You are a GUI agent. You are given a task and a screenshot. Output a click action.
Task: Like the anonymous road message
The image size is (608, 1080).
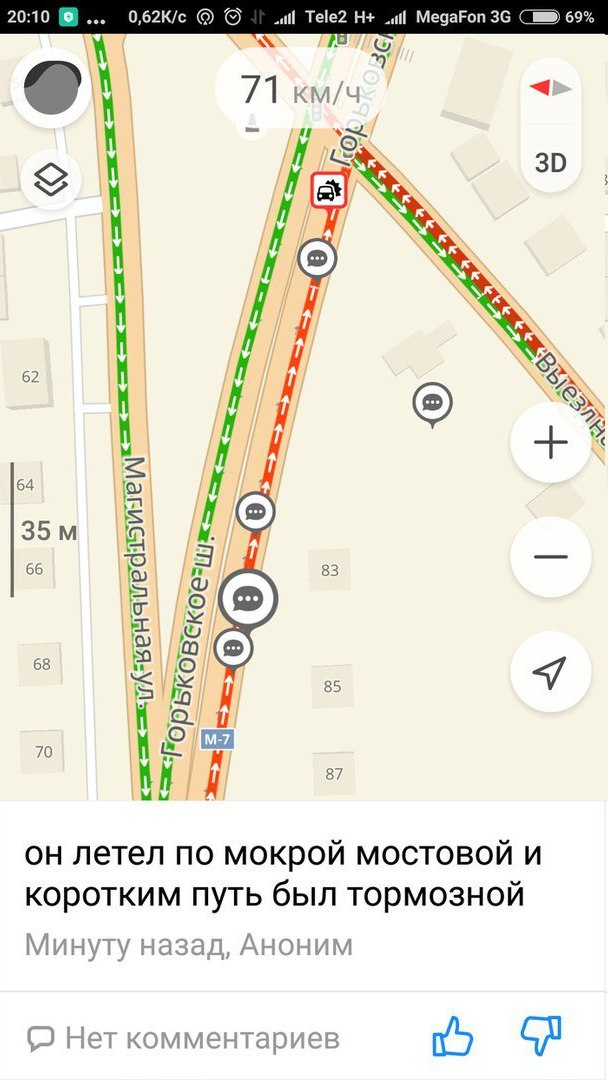452,1037
